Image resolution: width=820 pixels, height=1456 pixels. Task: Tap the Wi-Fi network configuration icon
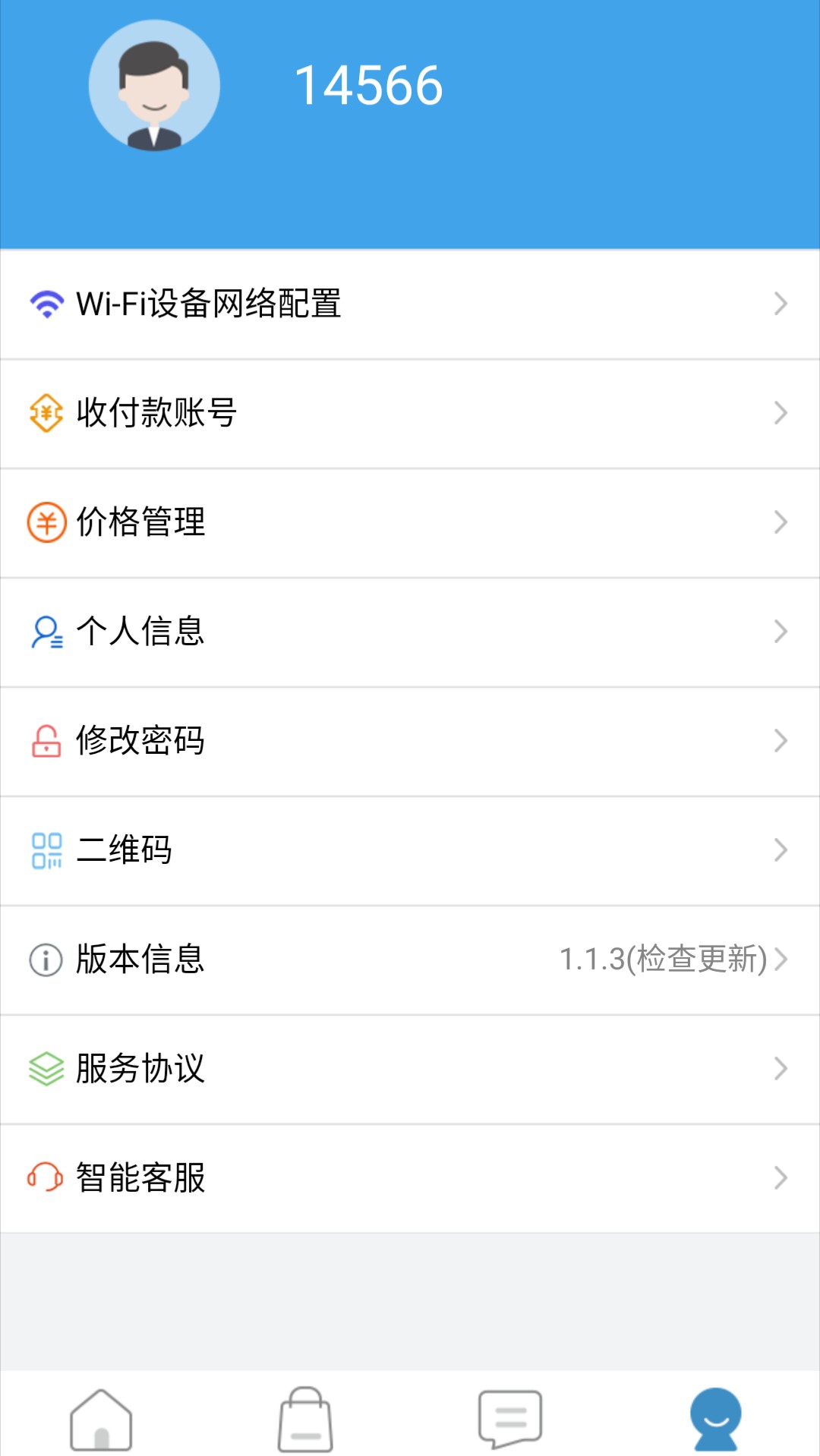46,304
